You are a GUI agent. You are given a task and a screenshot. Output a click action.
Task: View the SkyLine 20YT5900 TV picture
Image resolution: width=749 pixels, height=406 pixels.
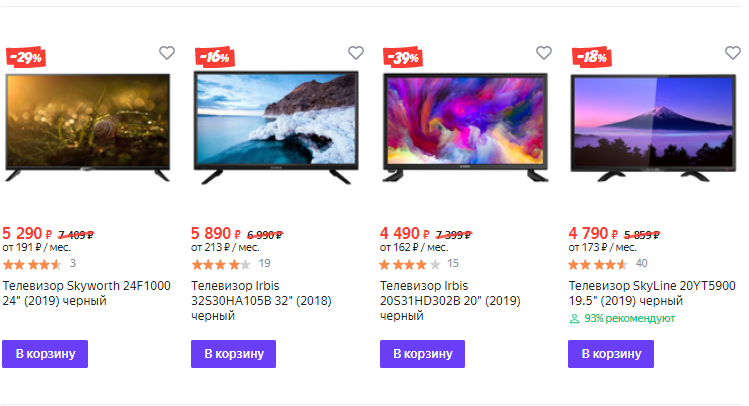click(x=653, y=127)
